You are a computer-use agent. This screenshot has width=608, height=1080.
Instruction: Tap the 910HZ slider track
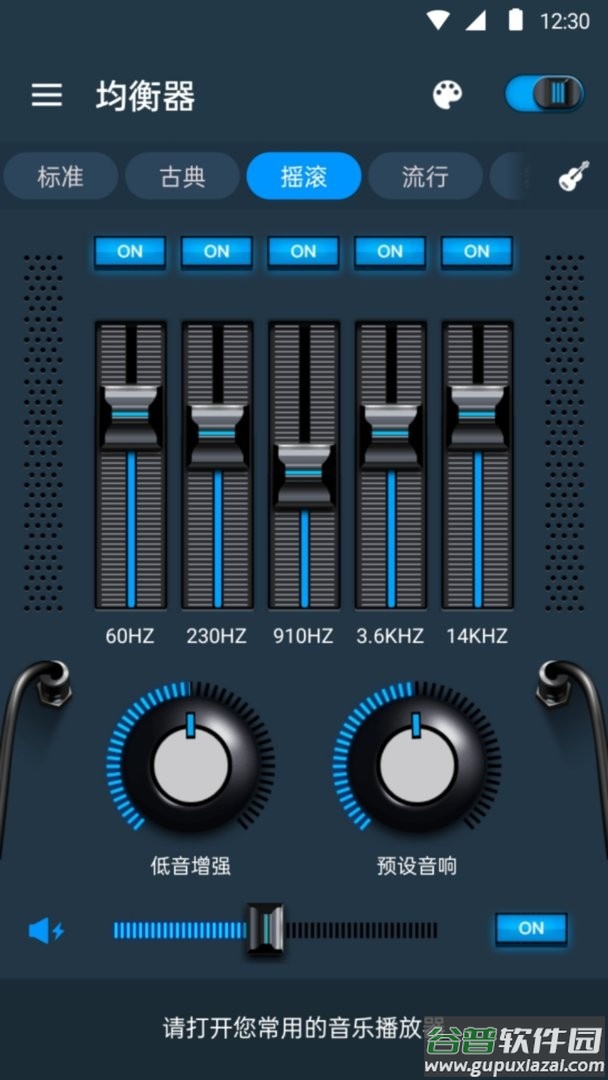coord(303,560)
